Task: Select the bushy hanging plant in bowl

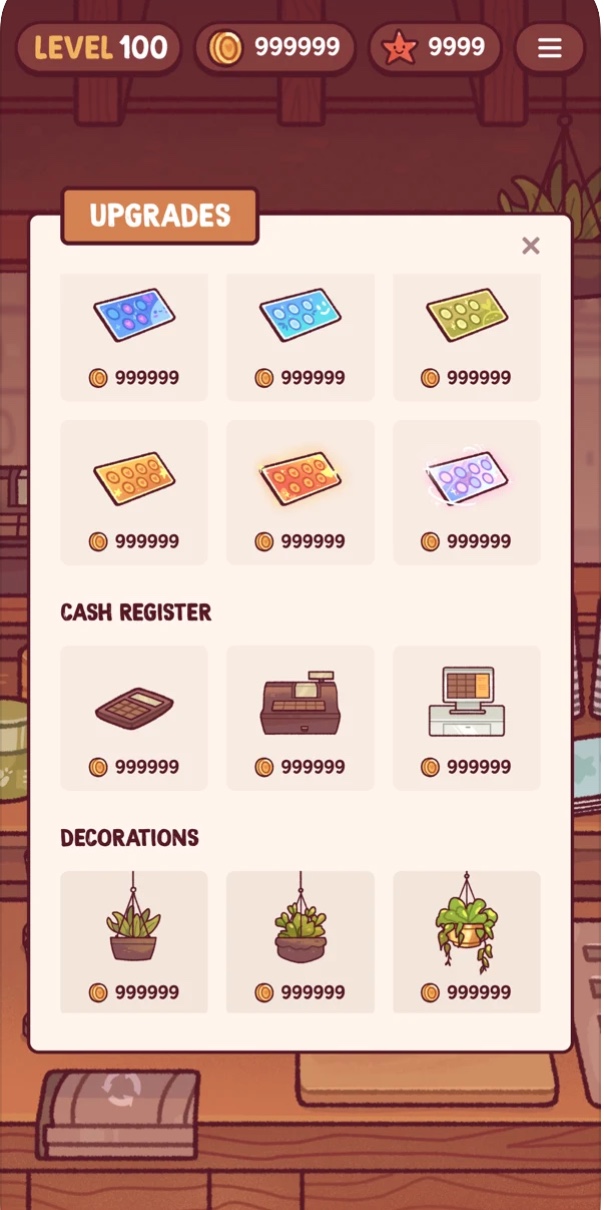Action: 300,940
